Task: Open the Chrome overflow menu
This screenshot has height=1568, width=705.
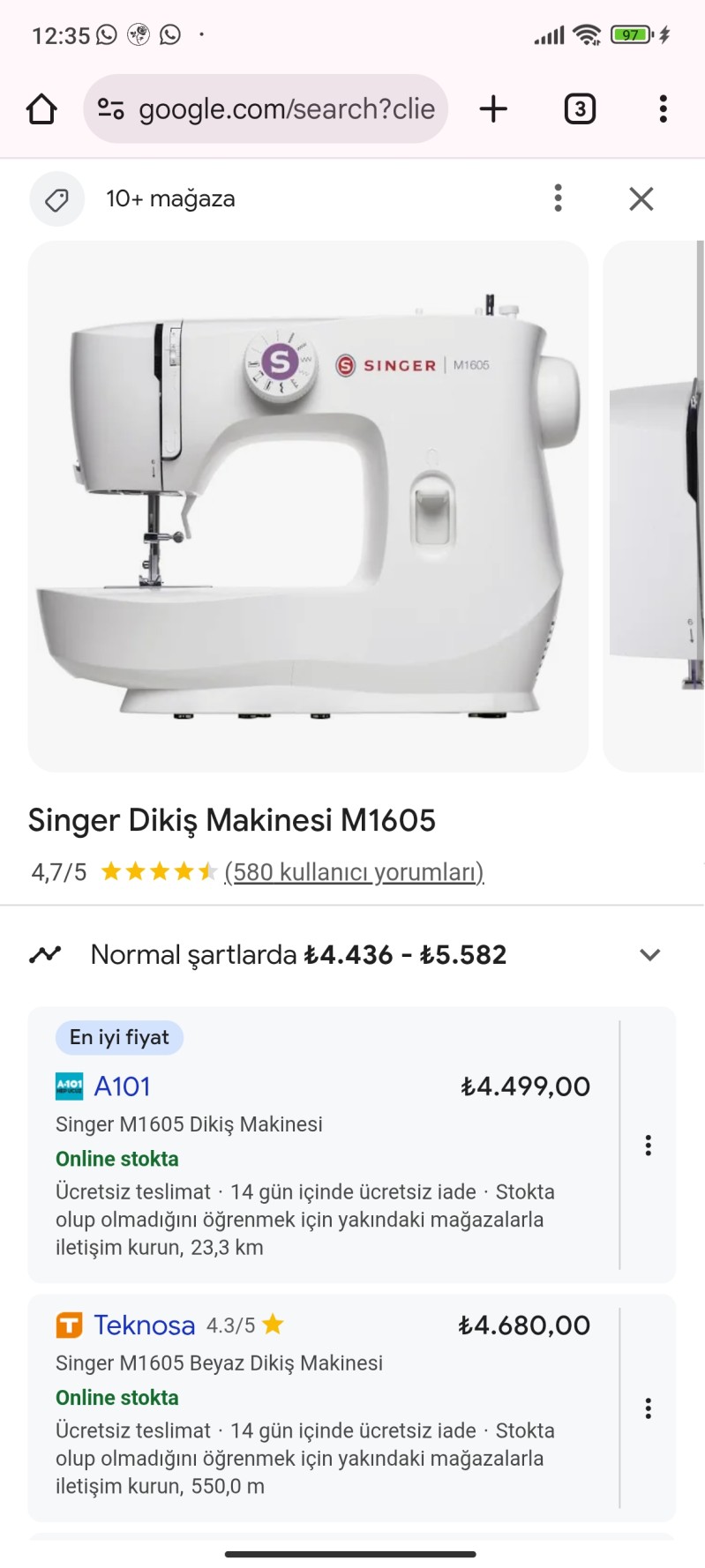Action: [x=663, y=109]
